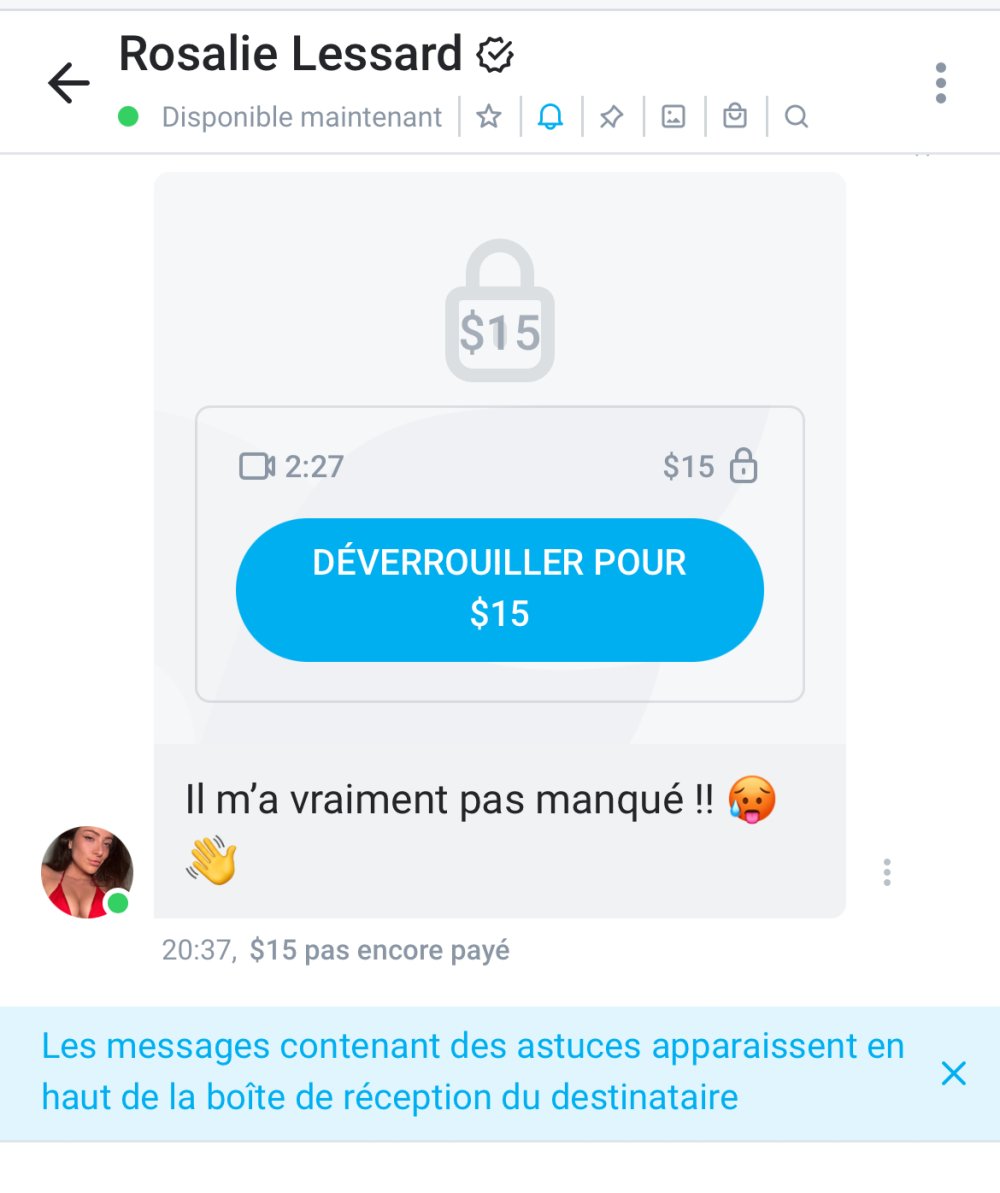
Task: Tap Déverrouiller pour $15 button
Action: click(x=499, y=589)
